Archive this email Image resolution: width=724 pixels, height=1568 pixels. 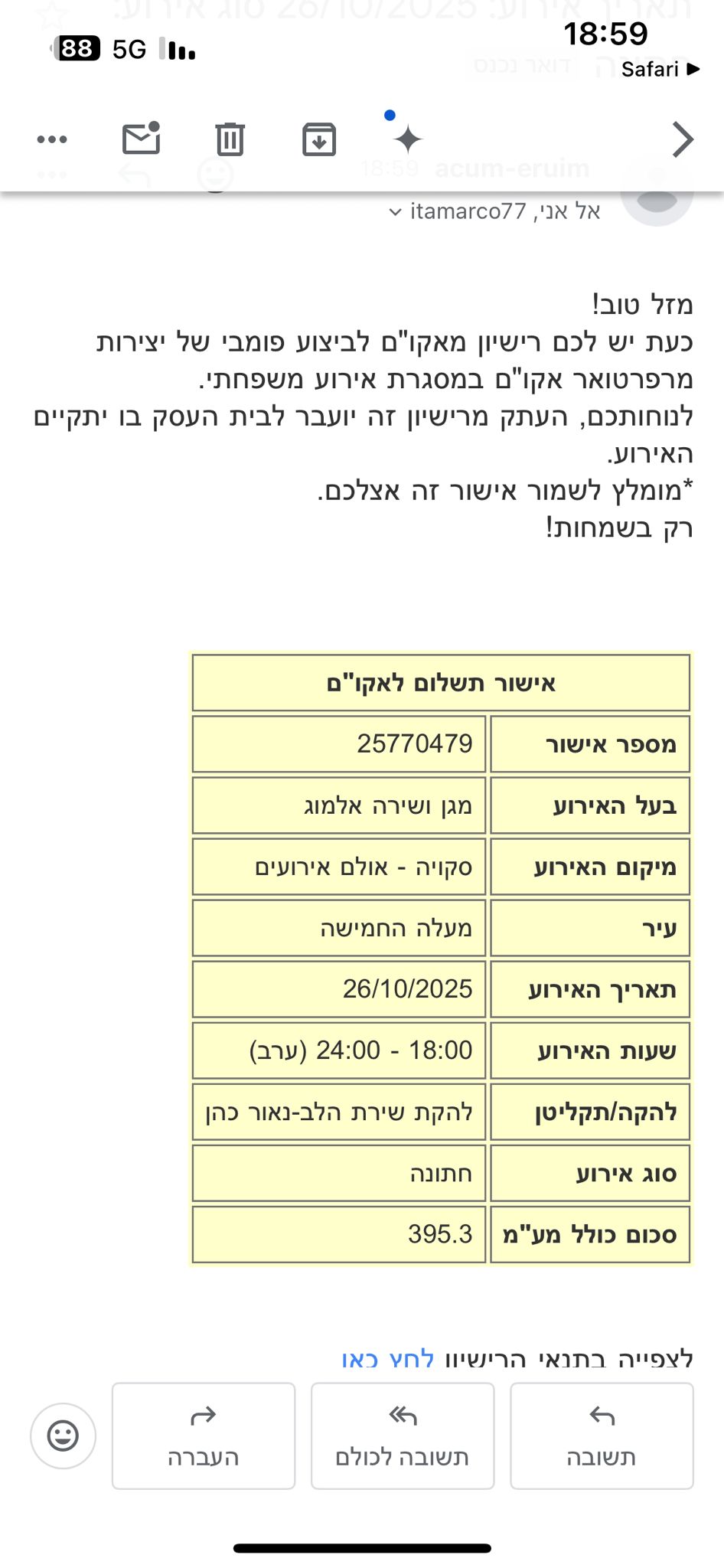319,139
